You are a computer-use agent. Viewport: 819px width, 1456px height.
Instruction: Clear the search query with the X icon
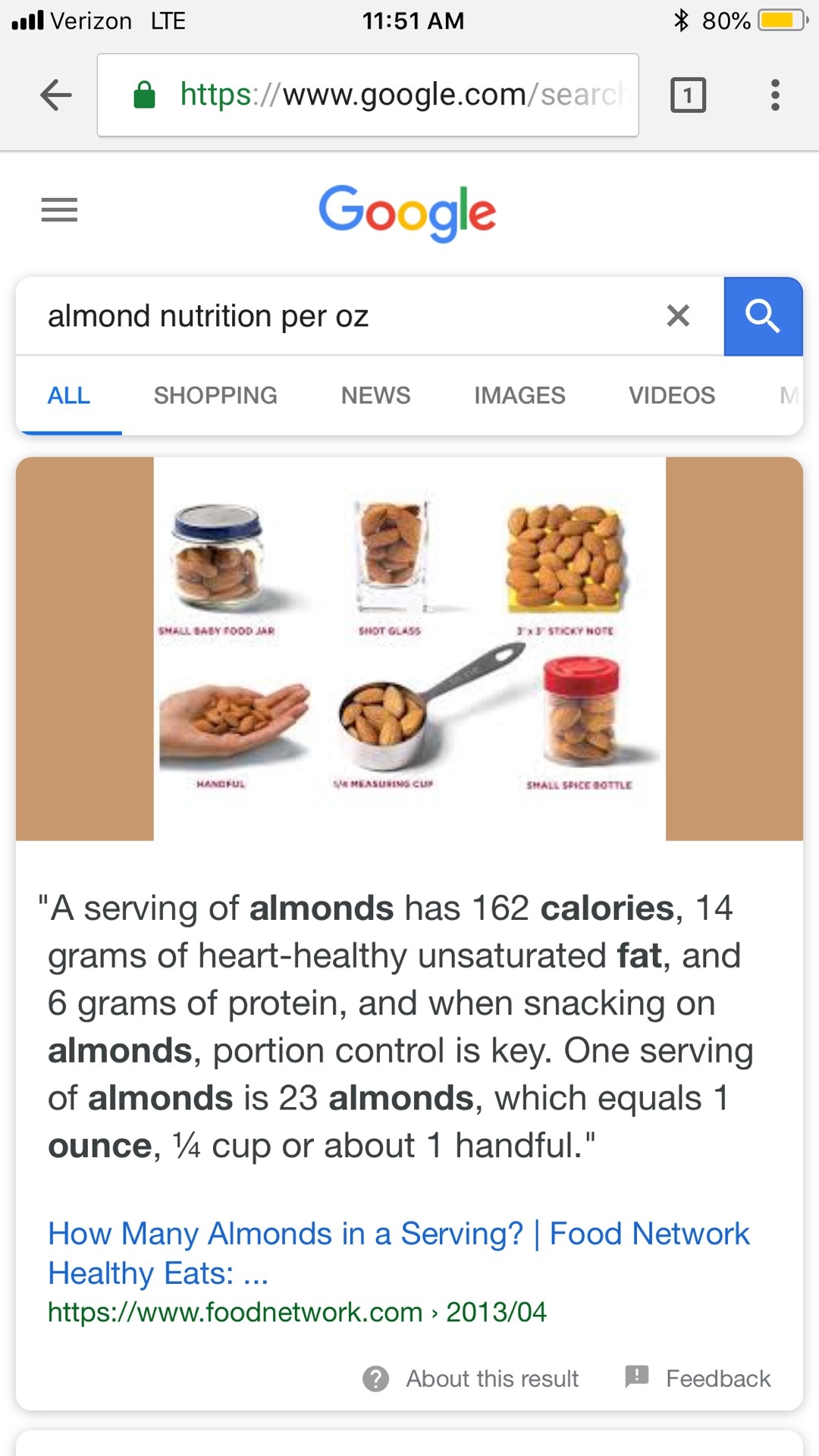pyautogui.click(x=677, y=316)
